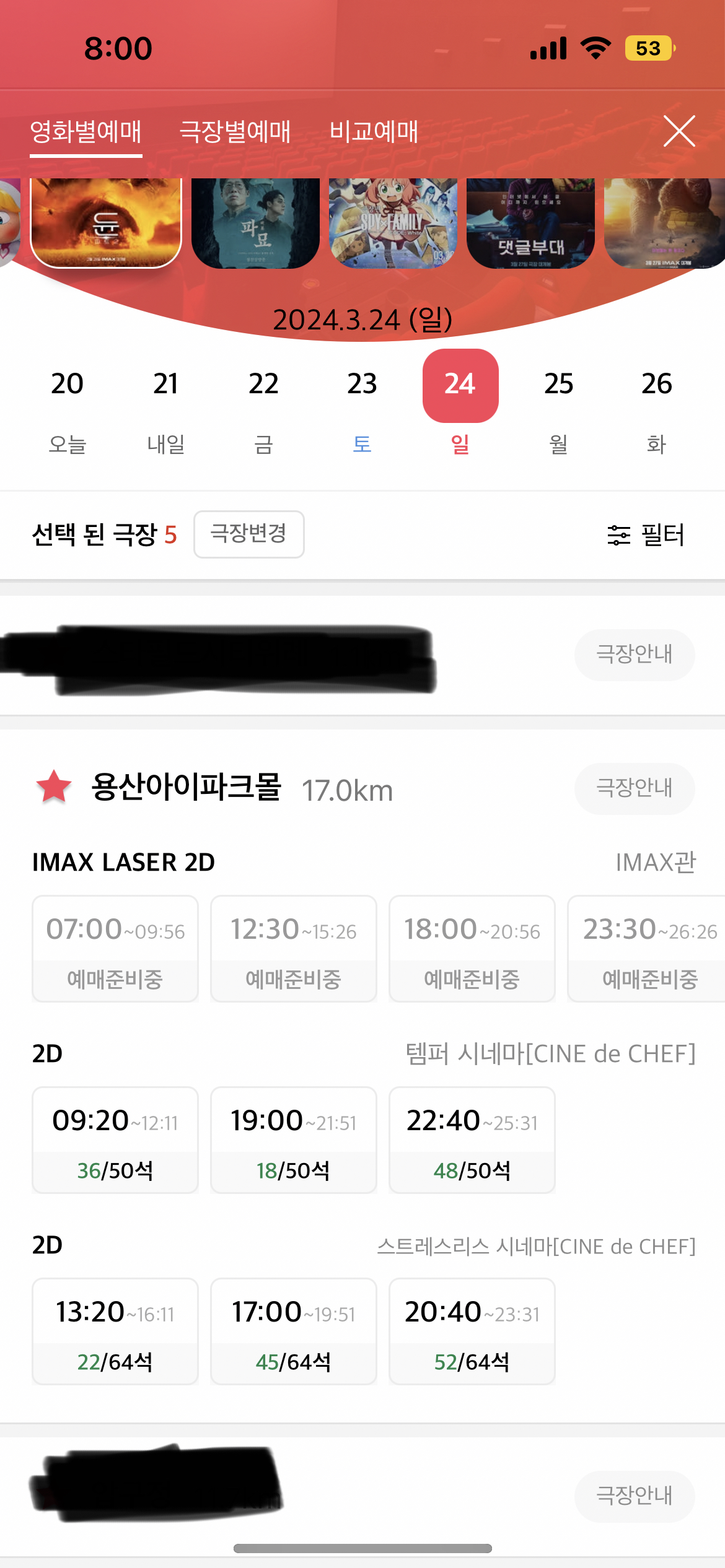Tap the cellular signal icon
Screen dimensions: 725x1568
[x=548, y=46]
